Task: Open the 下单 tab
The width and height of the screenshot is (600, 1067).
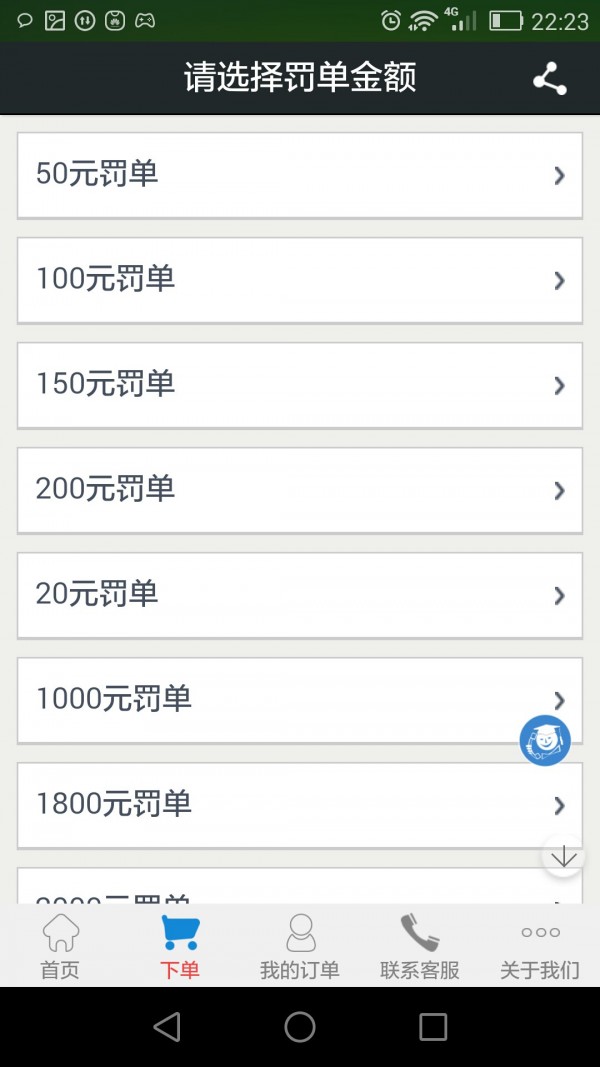Action: pos(180,946)
